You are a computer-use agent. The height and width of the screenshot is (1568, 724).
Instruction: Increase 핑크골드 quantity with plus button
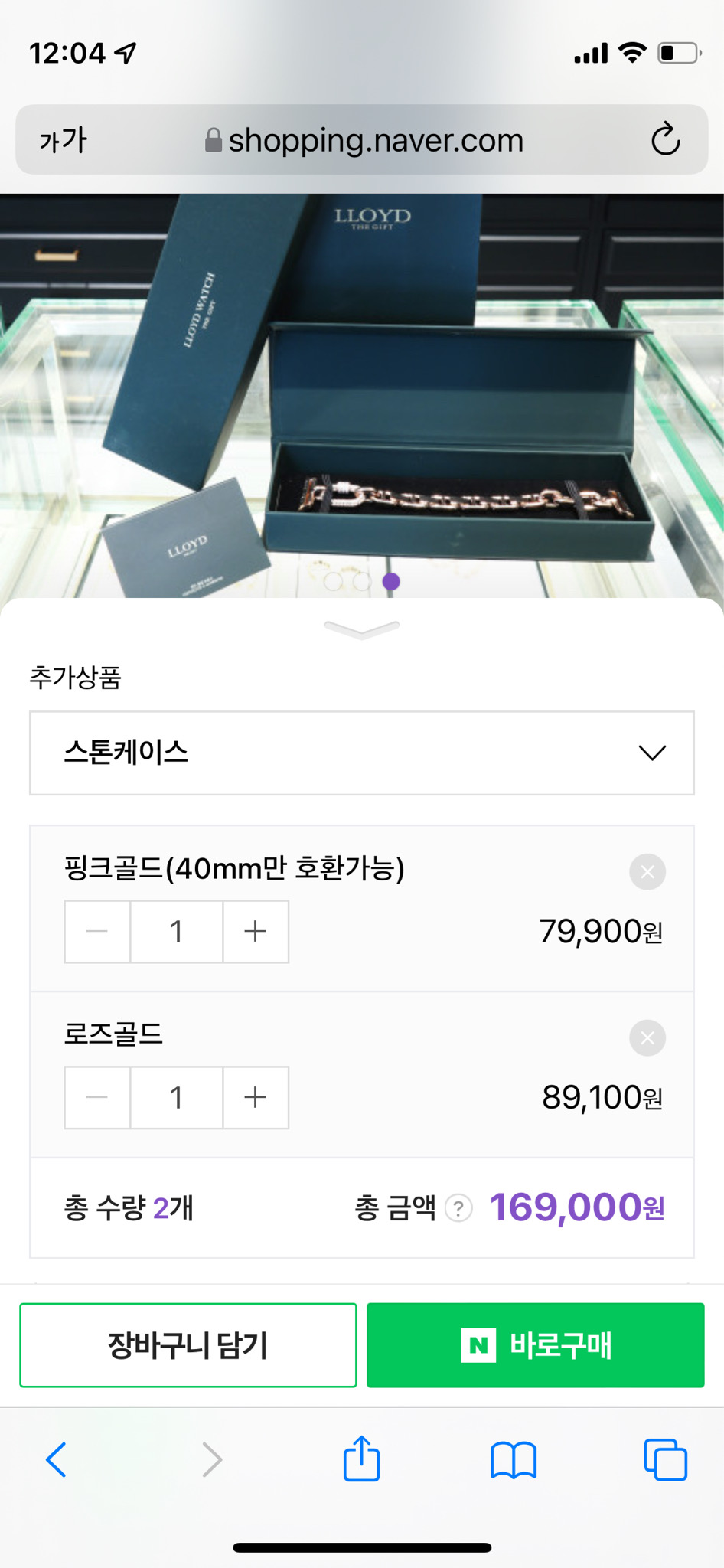click(256, 931)
